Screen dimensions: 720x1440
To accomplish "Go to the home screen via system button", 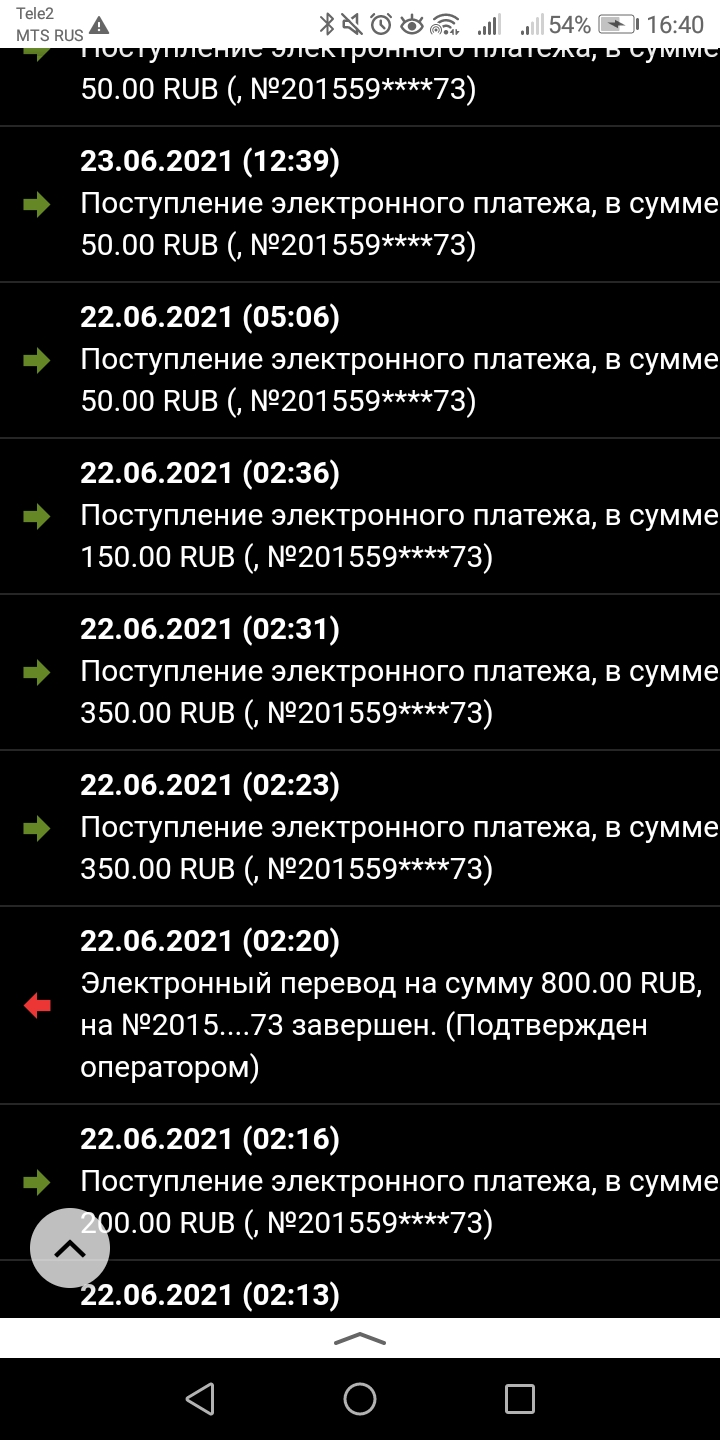I will coord(360,1398).
